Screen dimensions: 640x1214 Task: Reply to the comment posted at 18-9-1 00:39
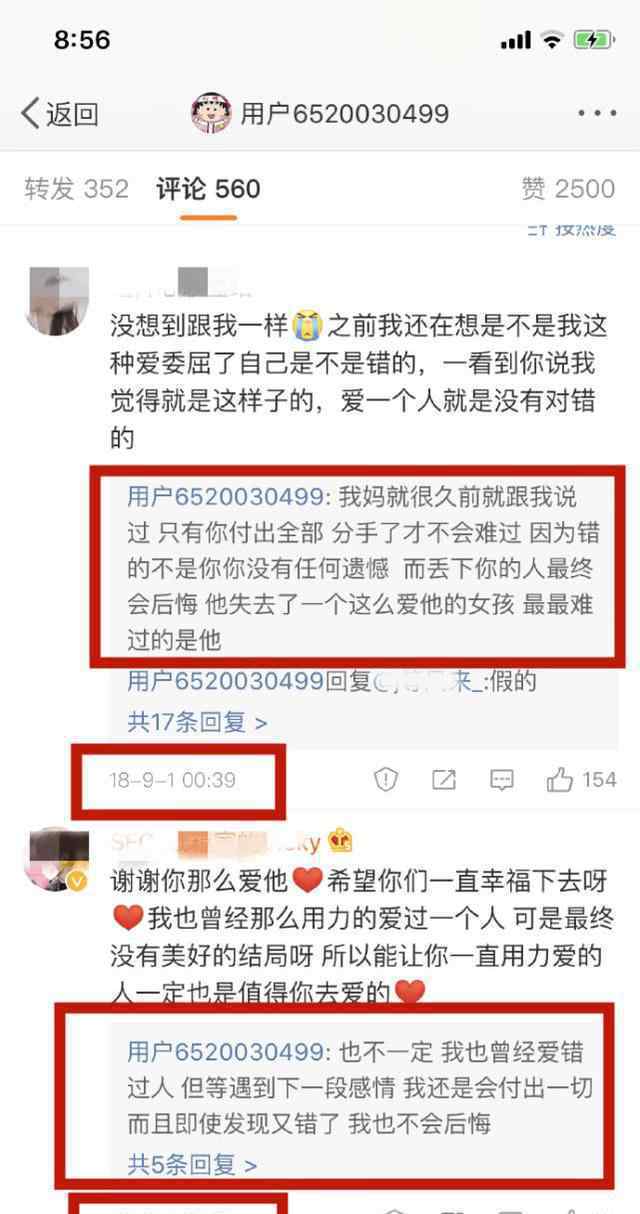503,780
